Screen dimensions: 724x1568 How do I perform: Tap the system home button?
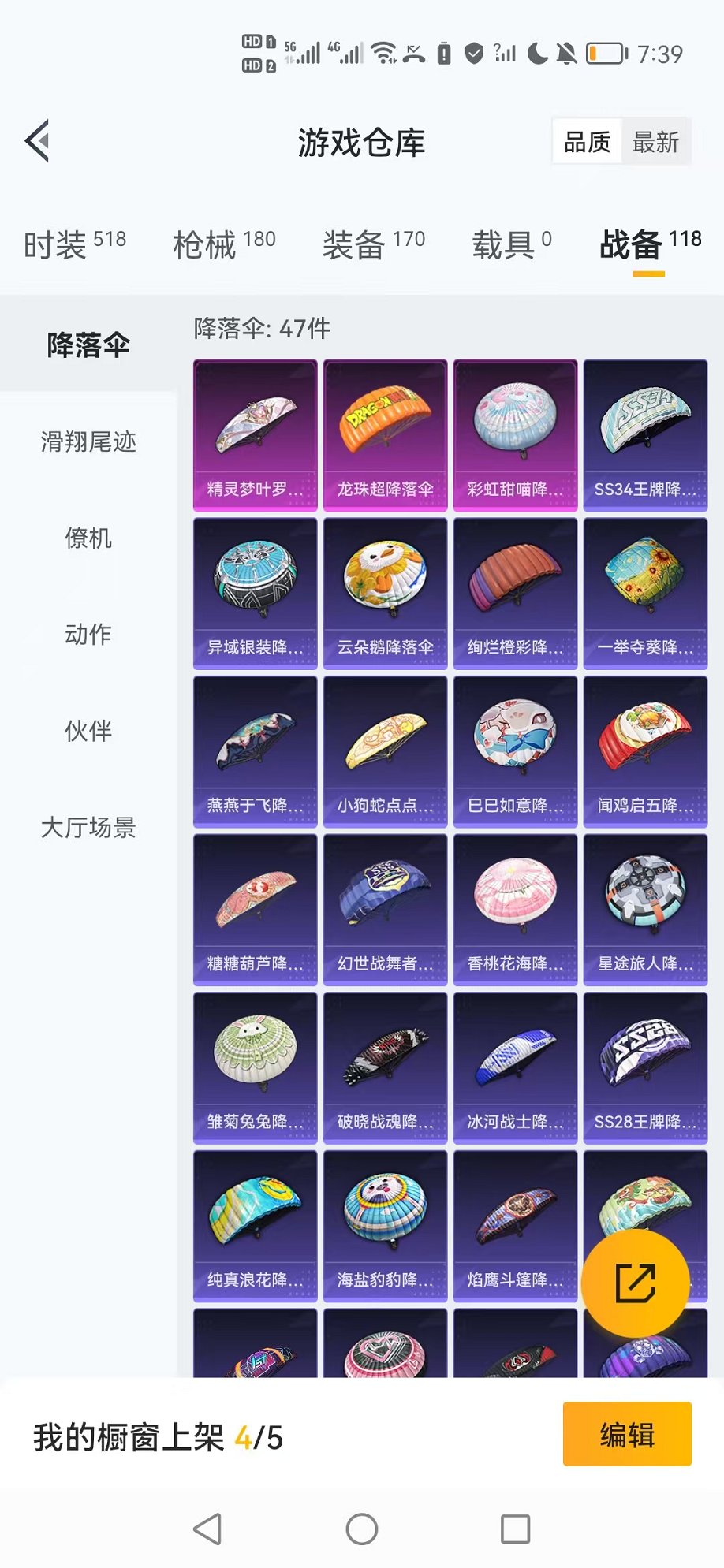tap(362, 1529)
